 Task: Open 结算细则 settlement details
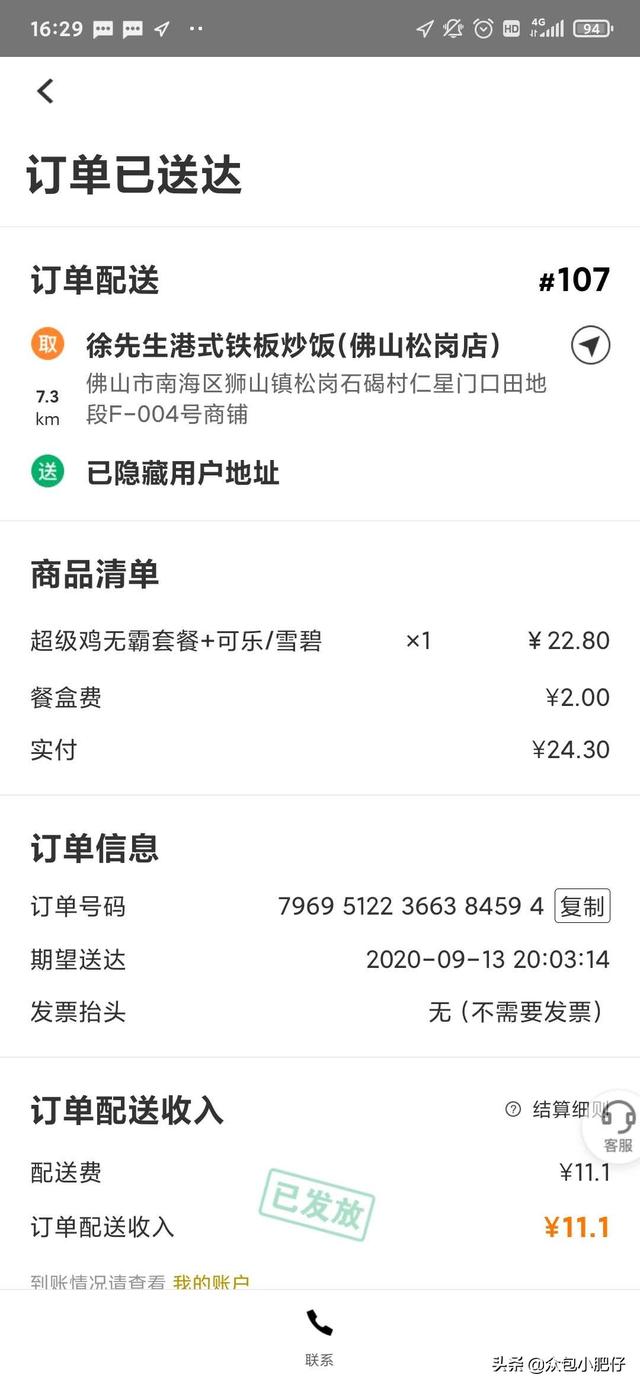[558, 1109]
